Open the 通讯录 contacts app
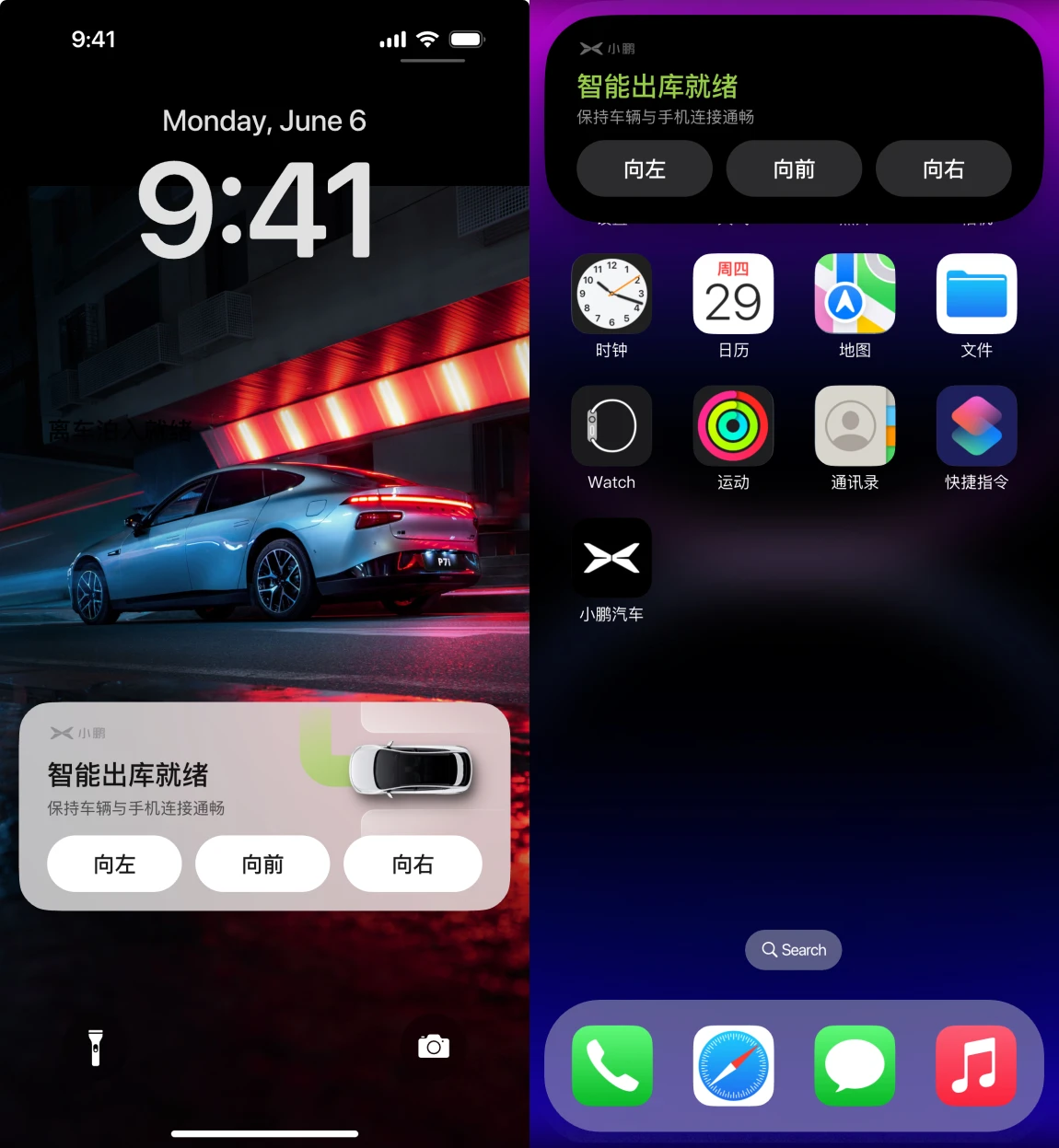The height and width of the screenshot is (1148, 1059). coord(855,425)
